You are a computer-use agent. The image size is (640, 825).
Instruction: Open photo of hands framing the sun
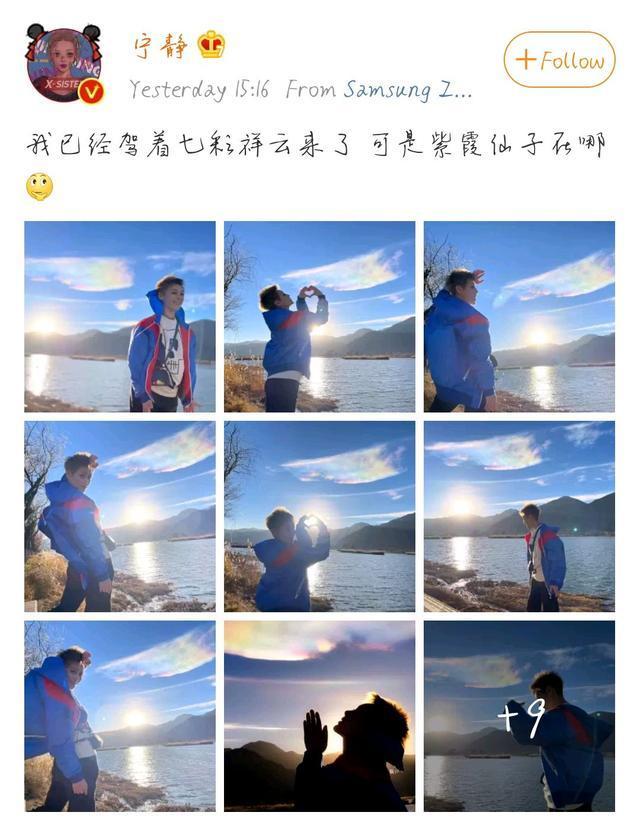[x=319, y=516]
